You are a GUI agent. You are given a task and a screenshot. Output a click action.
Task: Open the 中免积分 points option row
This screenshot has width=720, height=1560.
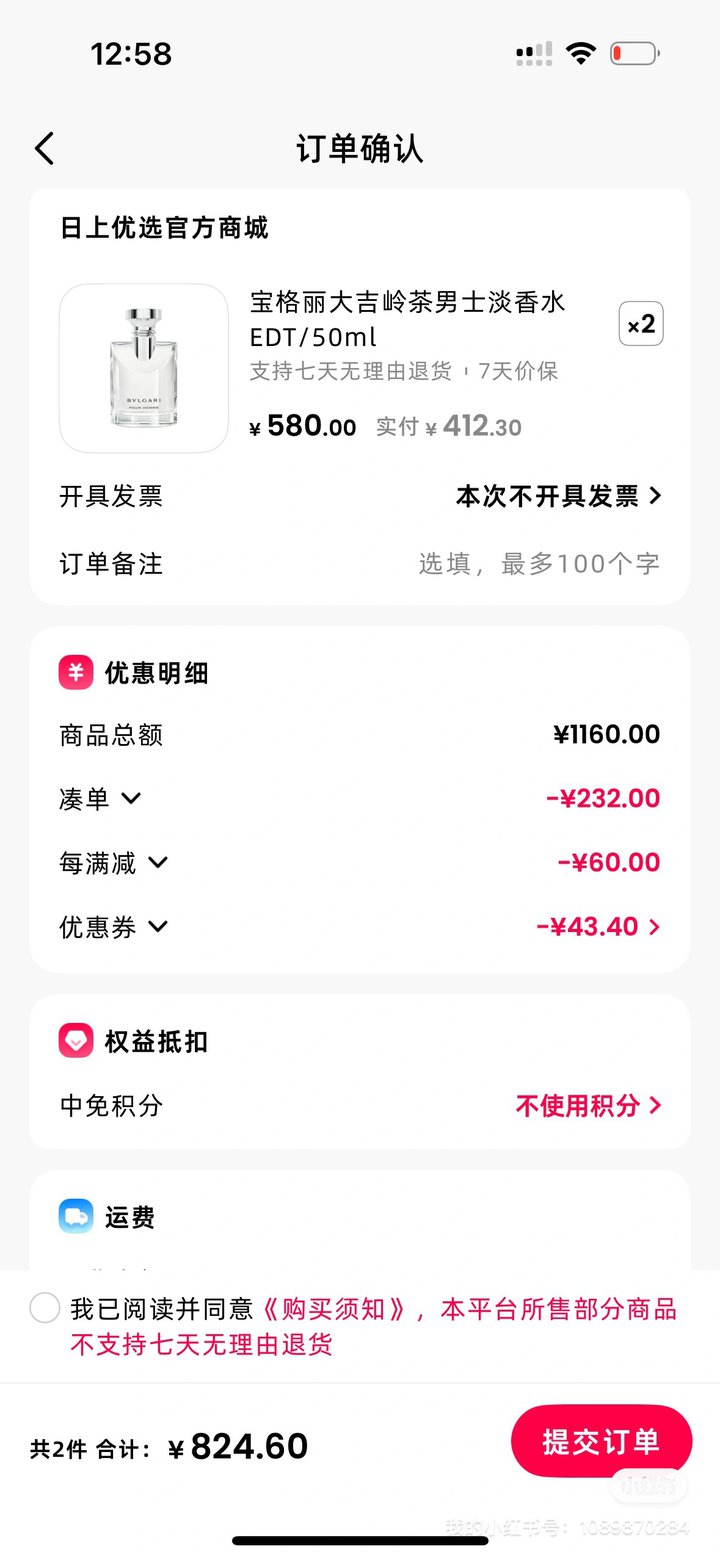[360, 1105]
